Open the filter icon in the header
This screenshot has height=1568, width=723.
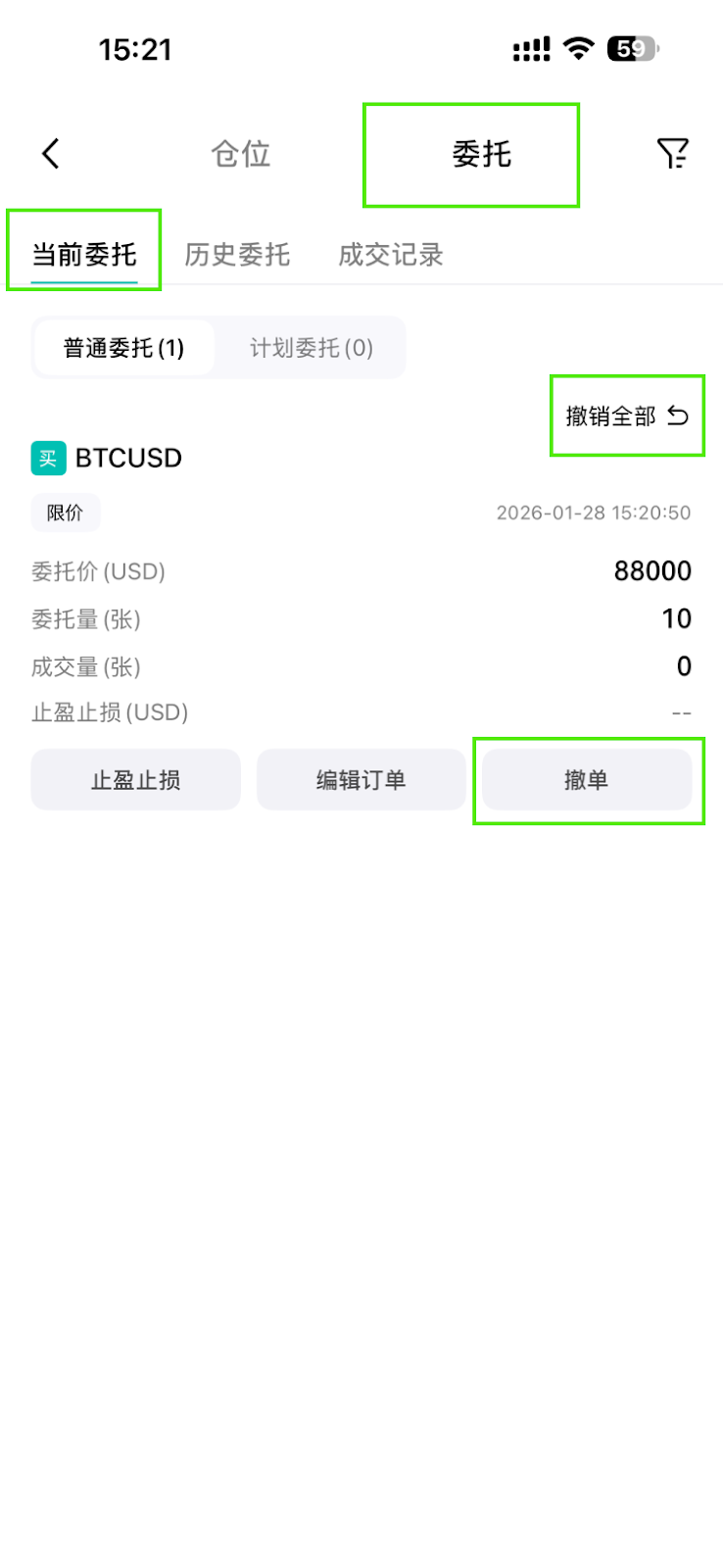point(673,154)
